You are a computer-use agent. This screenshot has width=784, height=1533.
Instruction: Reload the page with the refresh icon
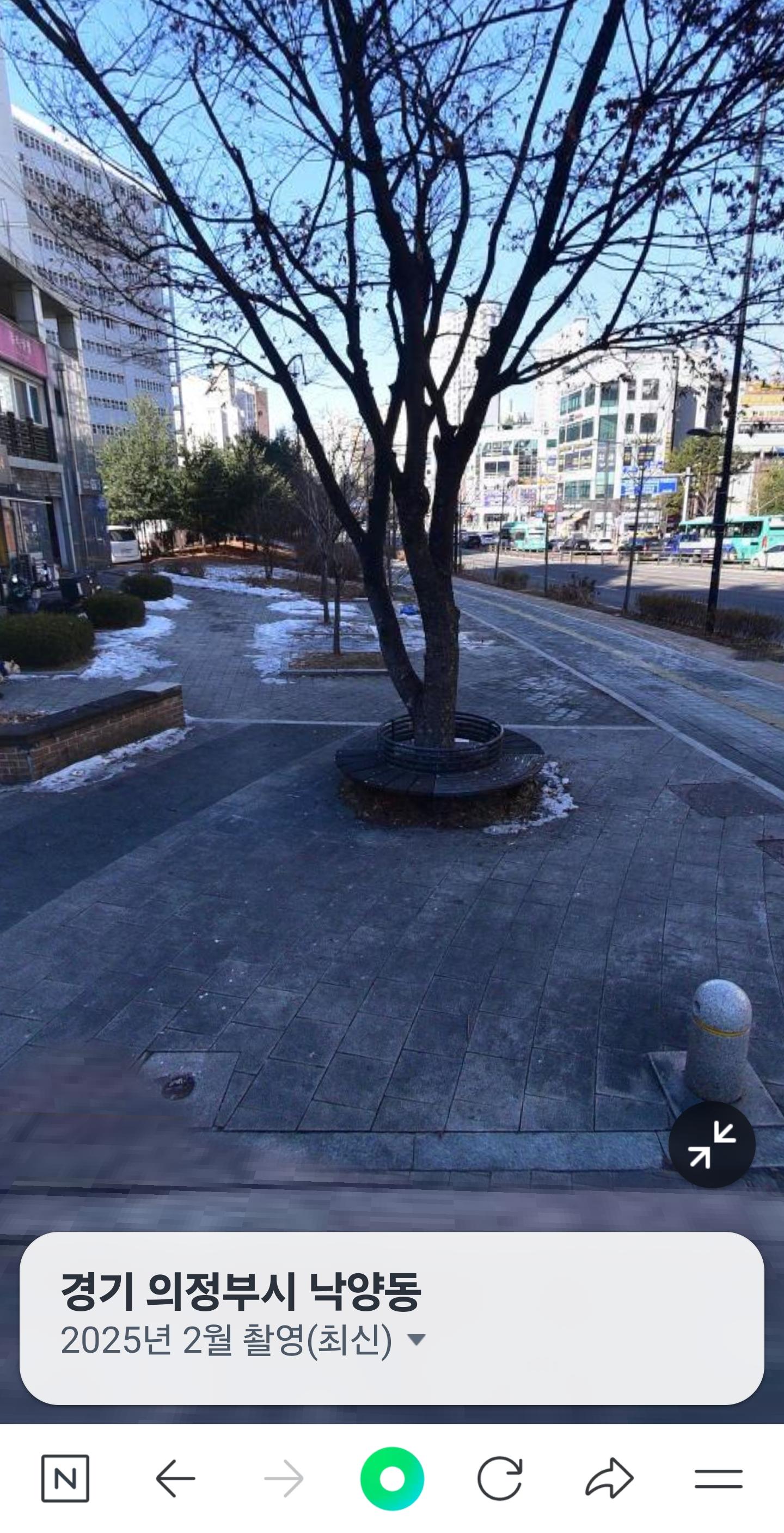pyautogui.click(x=500, y=1478)
